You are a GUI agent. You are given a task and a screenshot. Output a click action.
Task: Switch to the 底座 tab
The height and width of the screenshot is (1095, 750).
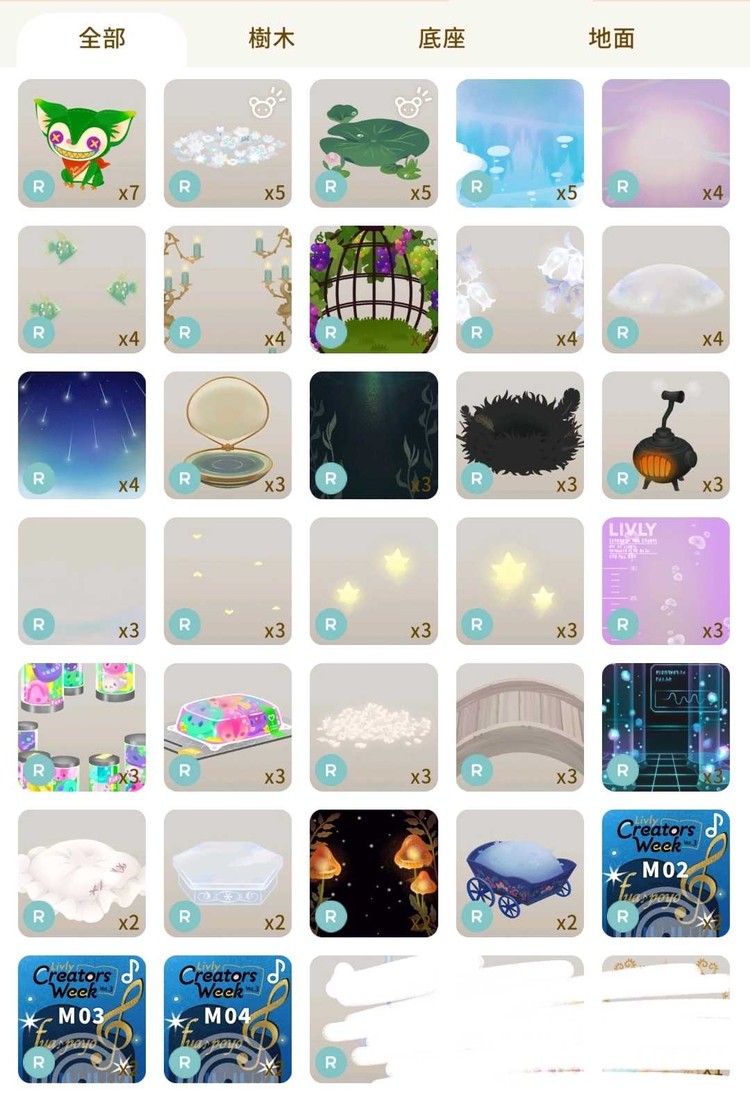click(x=442, y=39)
